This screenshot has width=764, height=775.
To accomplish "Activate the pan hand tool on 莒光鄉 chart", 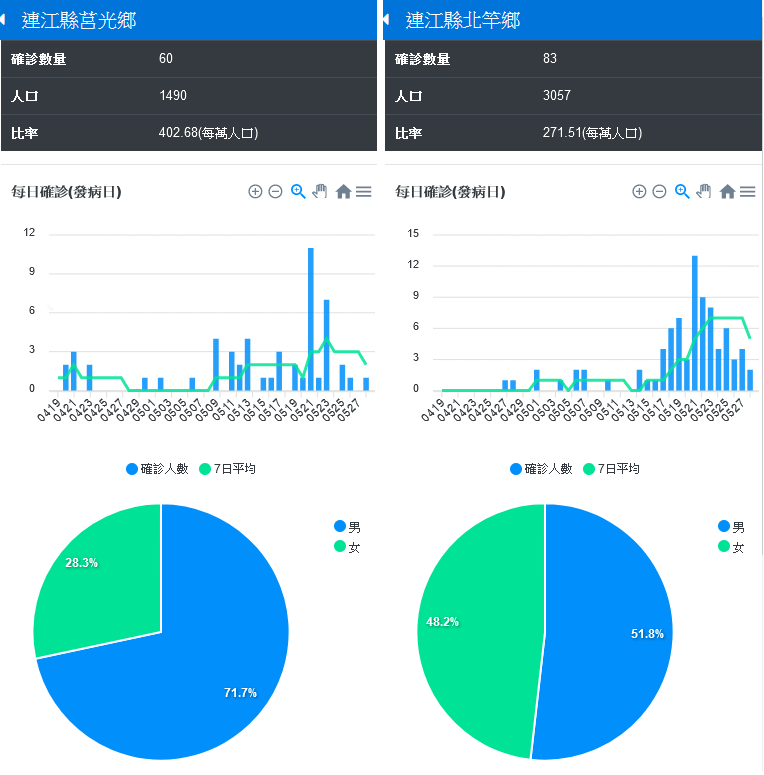I will coord(320,192).
